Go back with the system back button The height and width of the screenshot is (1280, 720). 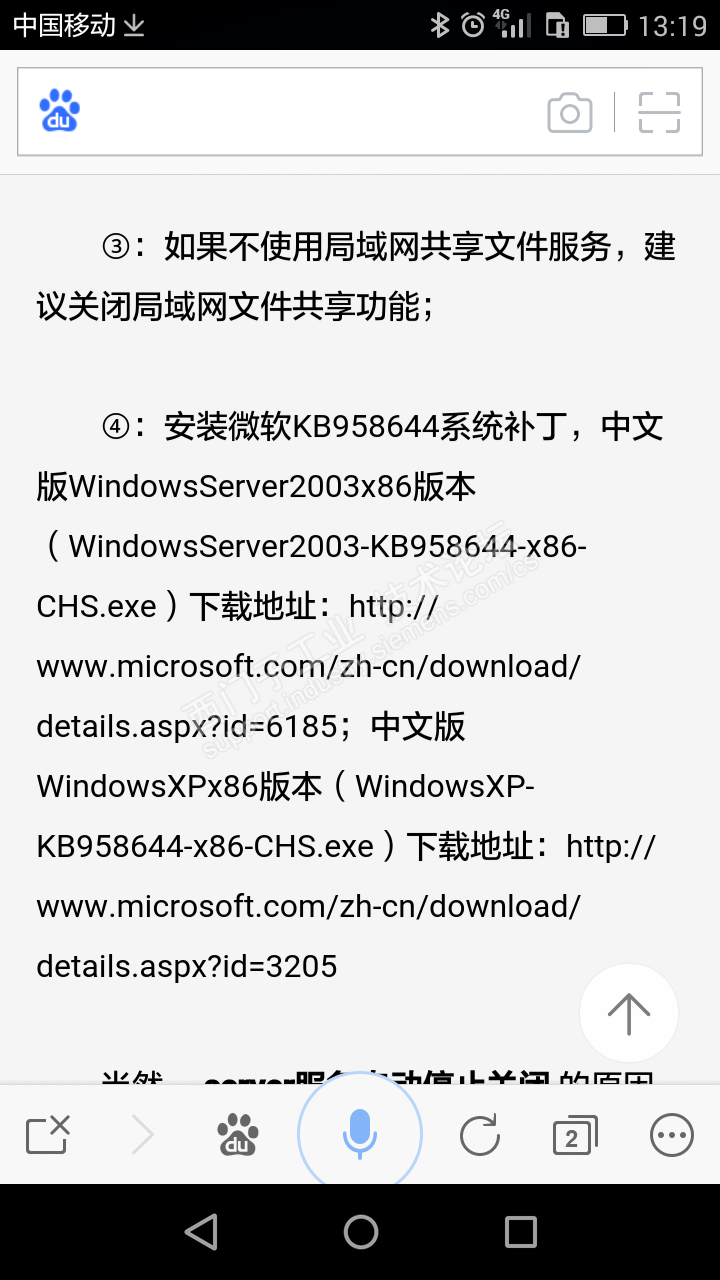pyautogui.click(x=201, y=1232)
